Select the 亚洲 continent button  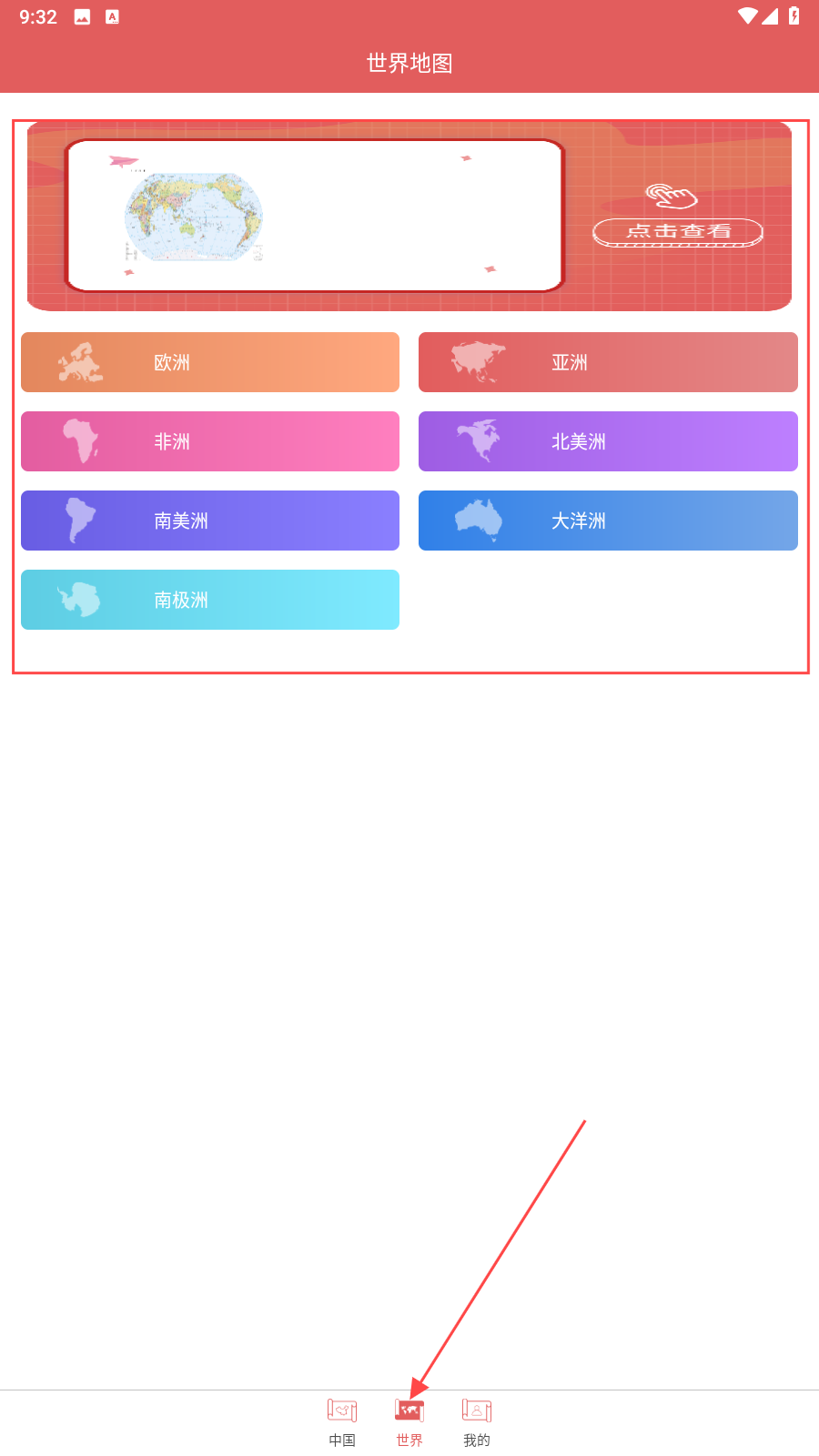[608, 362]
